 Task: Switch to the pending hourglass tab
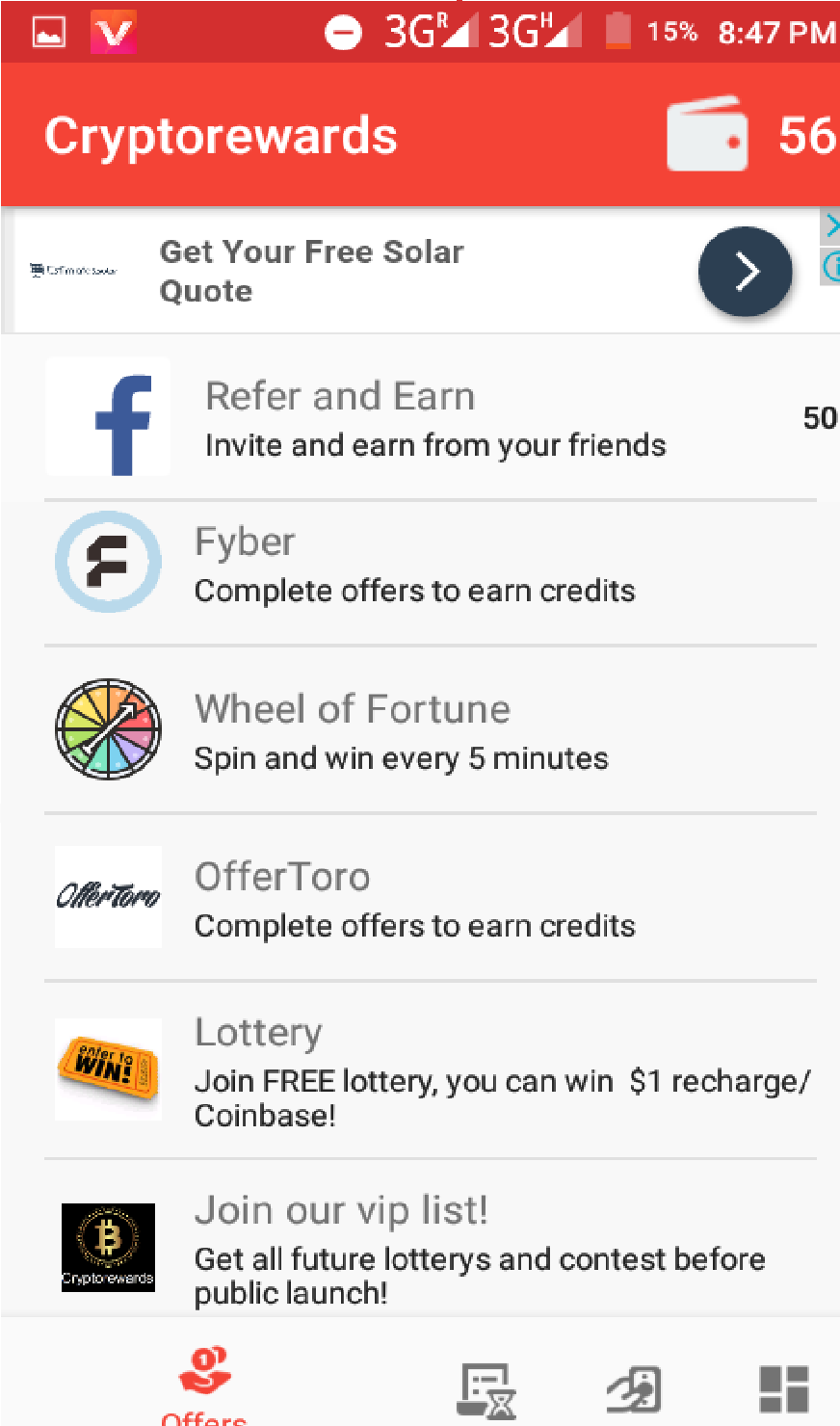[x=486, y=1390]
